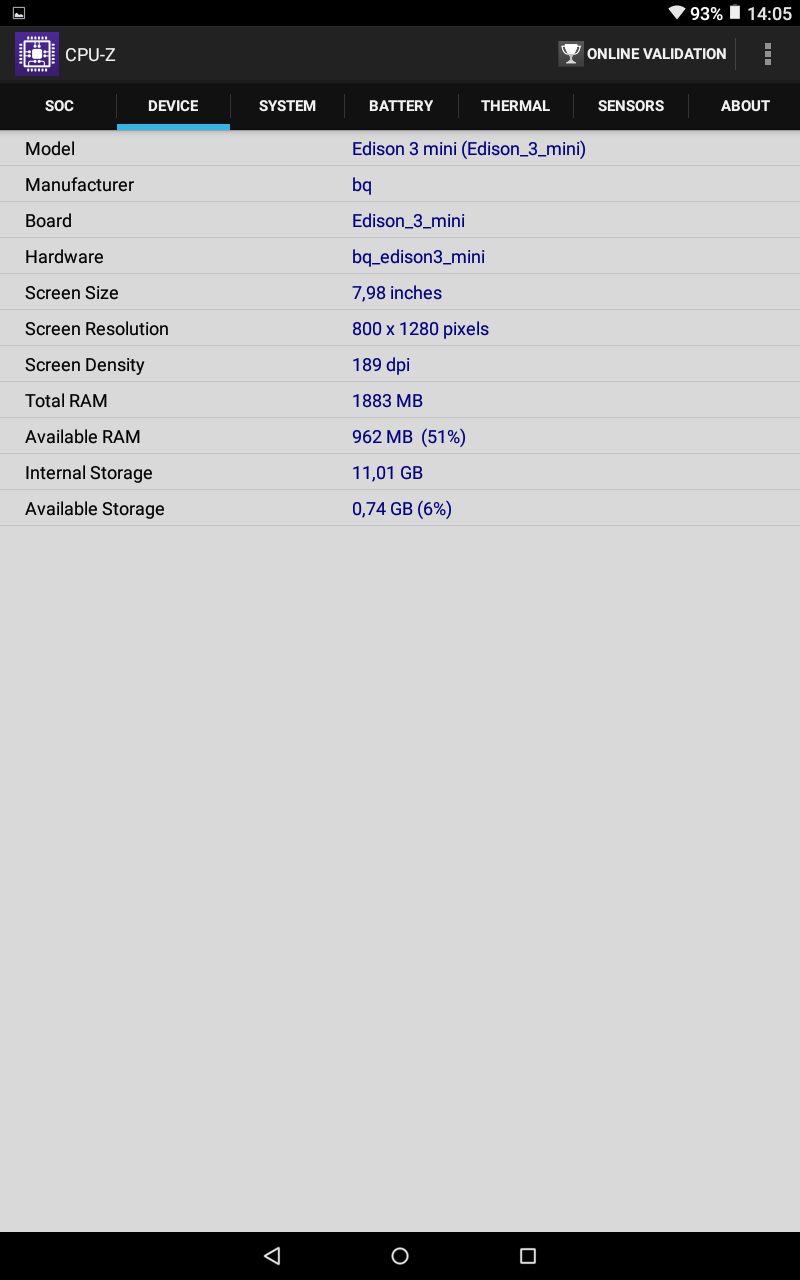Select the Sensors tab
The height and width of the screenshot is (1280, 800).
coord(630,106)
